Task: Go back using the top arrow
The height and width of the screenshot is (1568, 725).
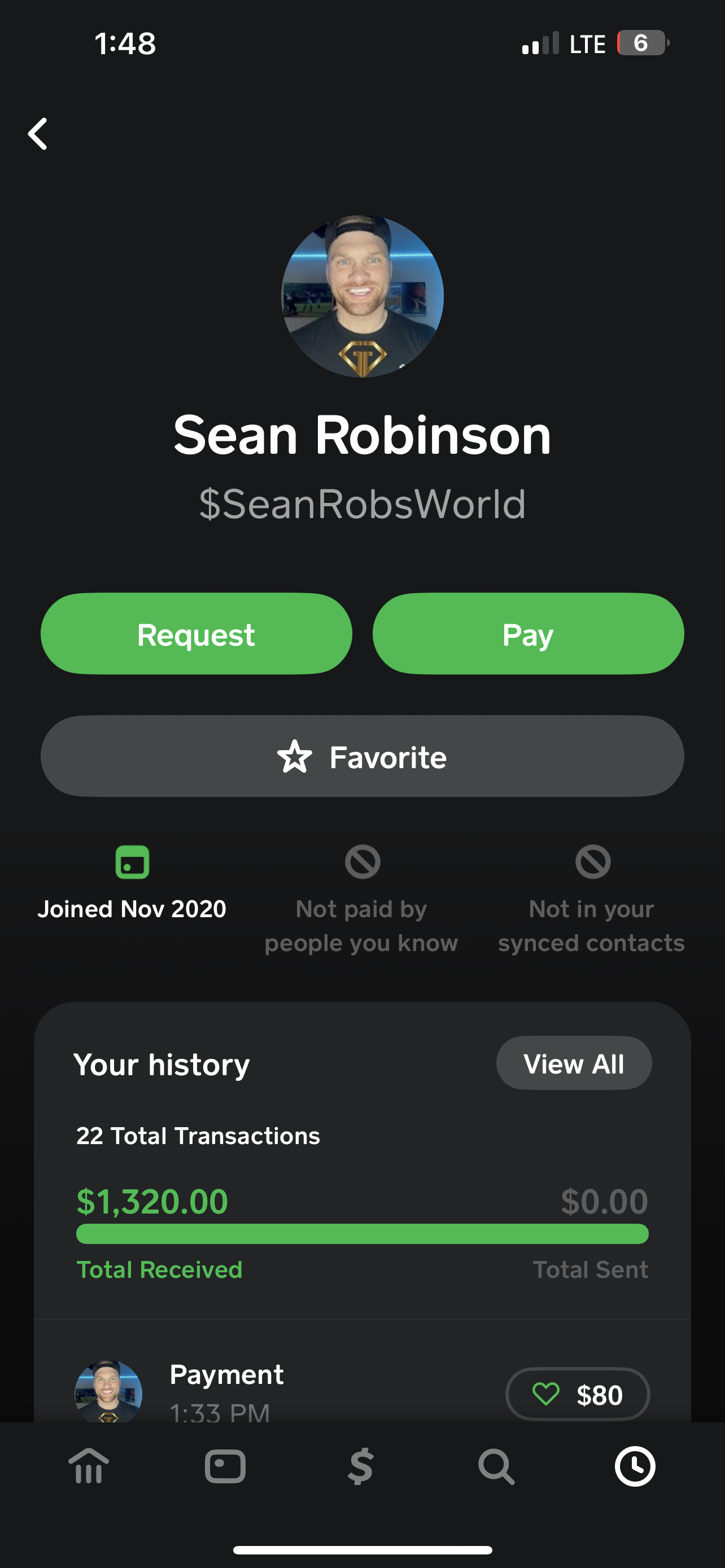Action: [x=38, y=134]
